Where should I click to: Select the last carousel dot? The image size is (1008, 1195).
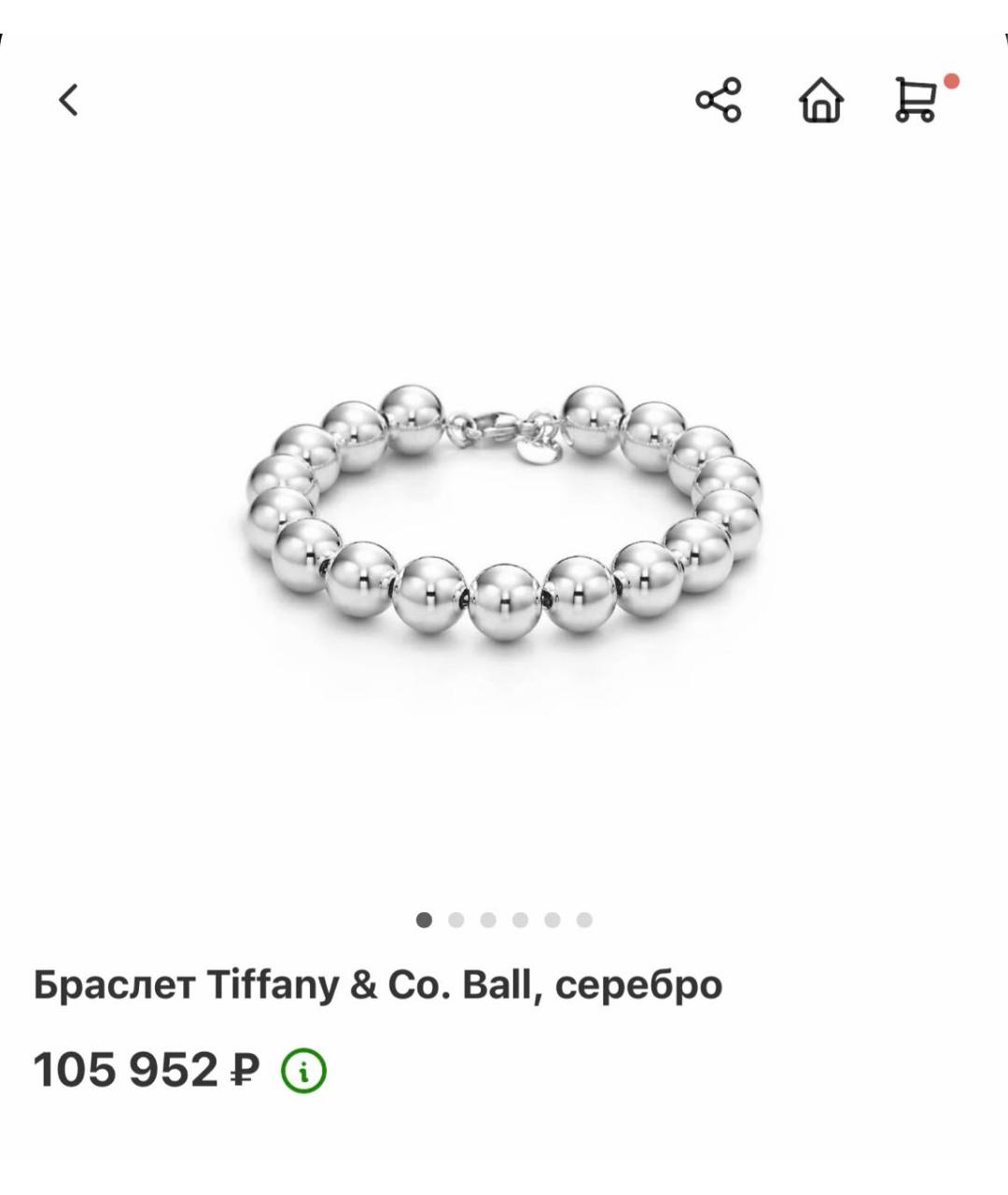pyautogui.click(x=583, y=919)
